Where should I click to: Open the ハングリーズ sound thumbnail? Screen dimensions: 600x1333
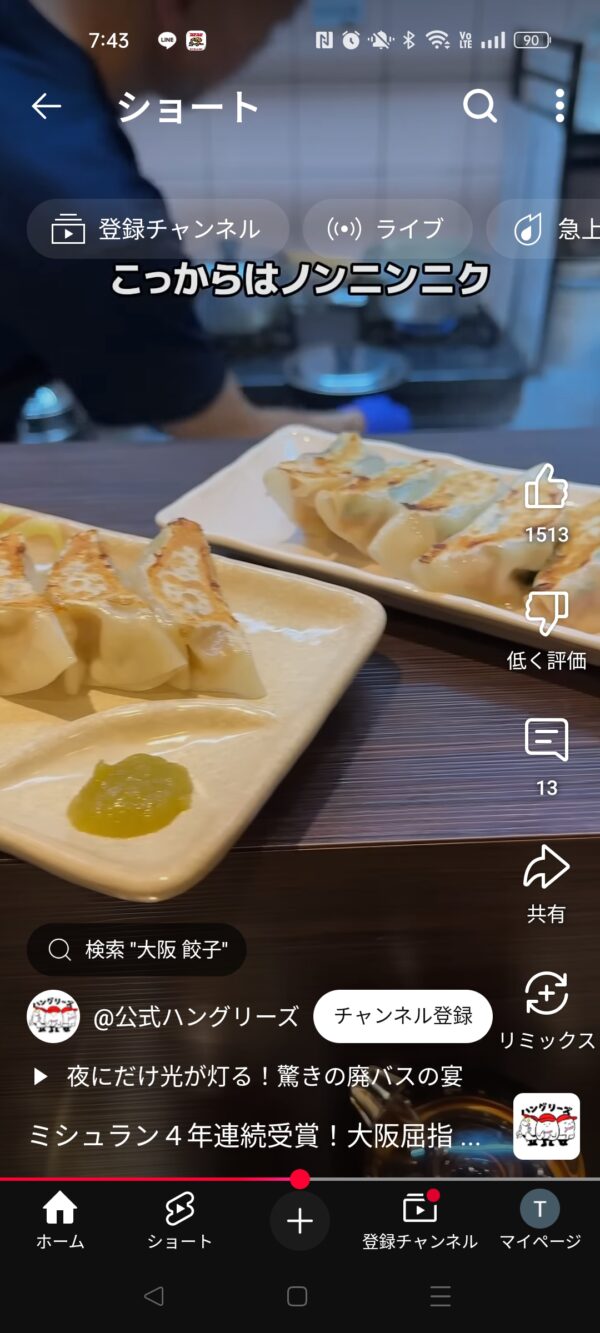point(546,1126)
